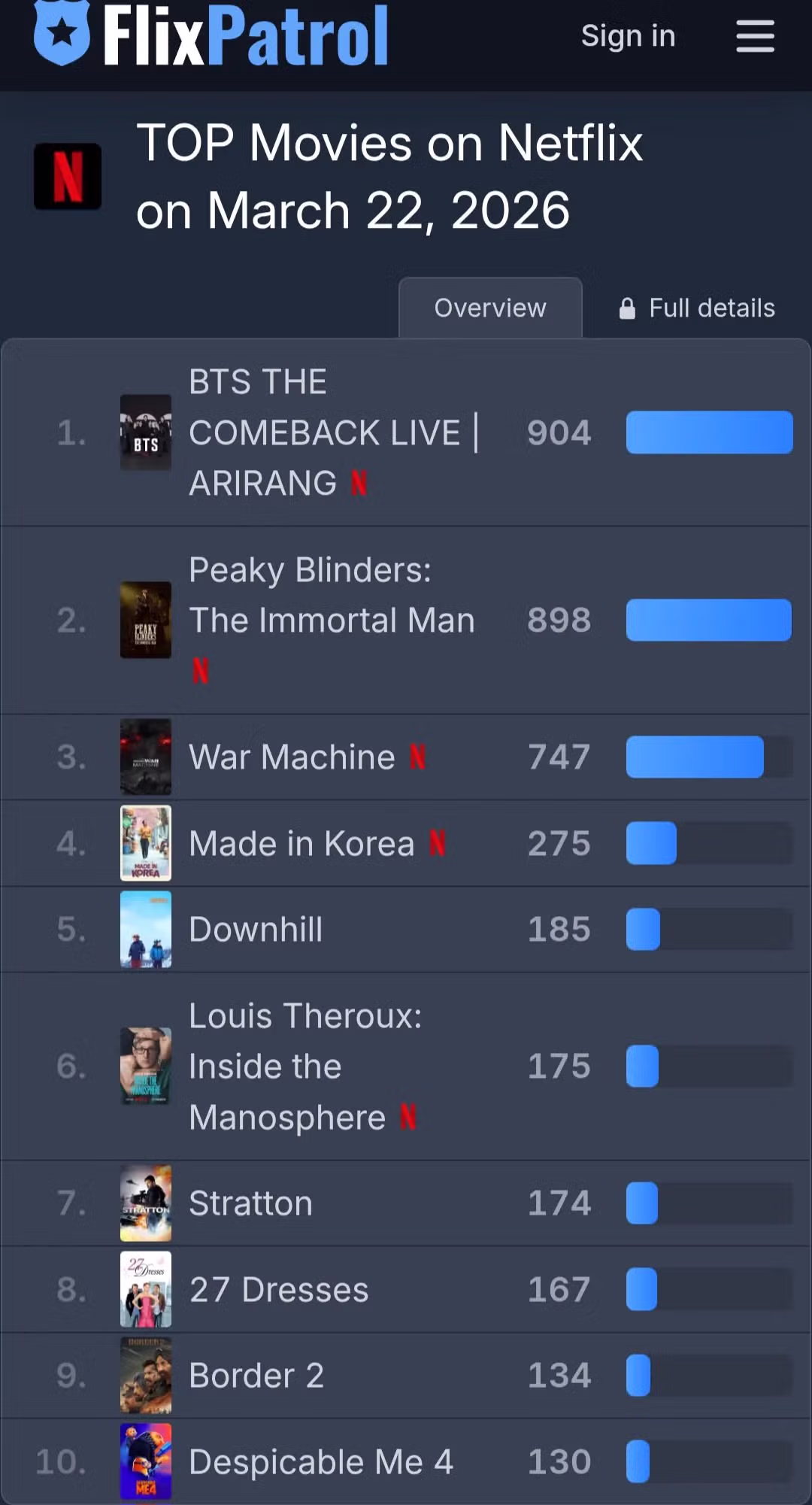Tap the Stratton poster thumbnail
Screen dimensions: 812x1505
(146, 1203)
